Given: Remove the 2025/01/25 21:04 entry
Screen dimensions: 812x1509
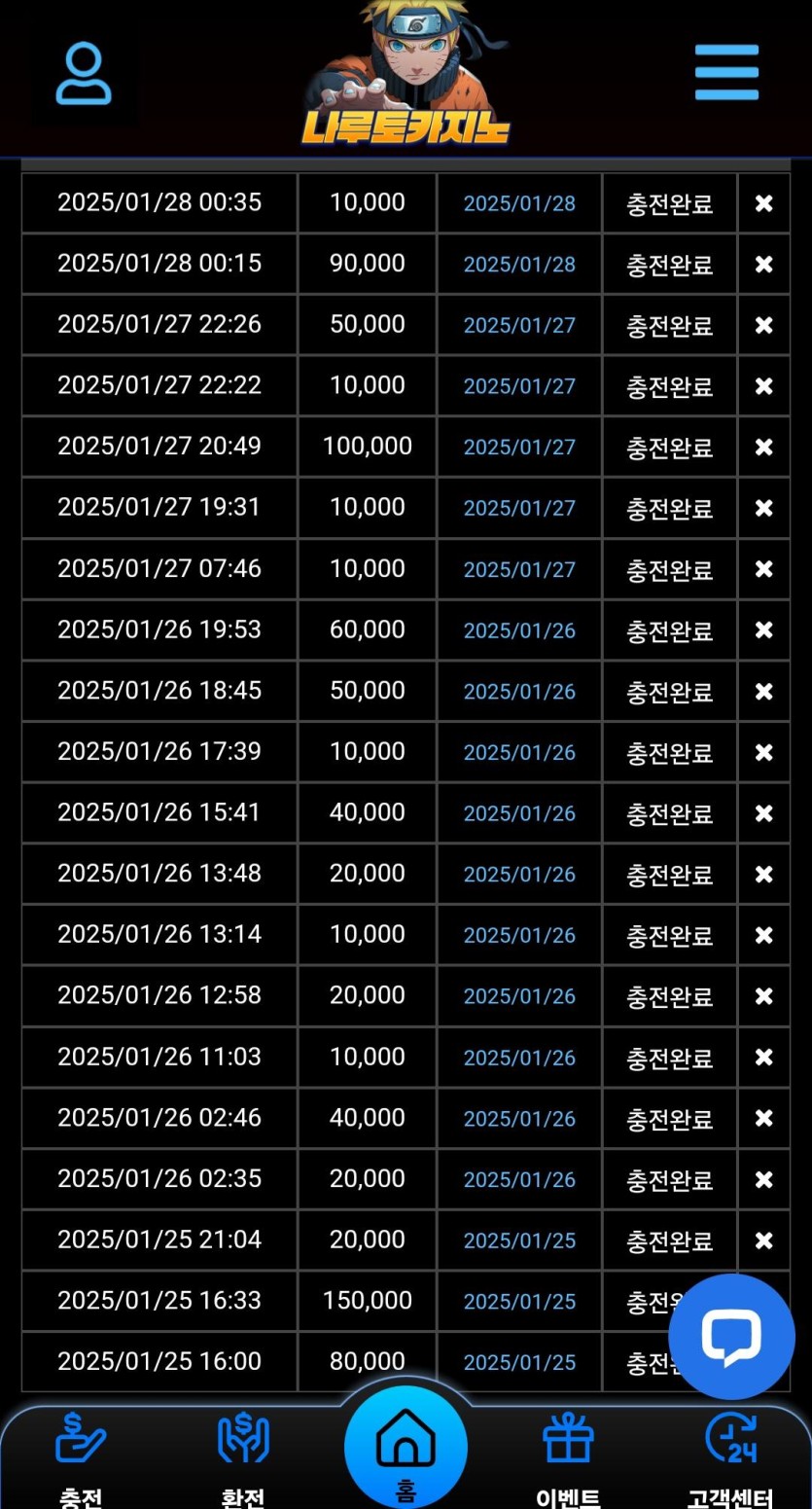Looking at the screenshot, I should [x=764, y=1240].
